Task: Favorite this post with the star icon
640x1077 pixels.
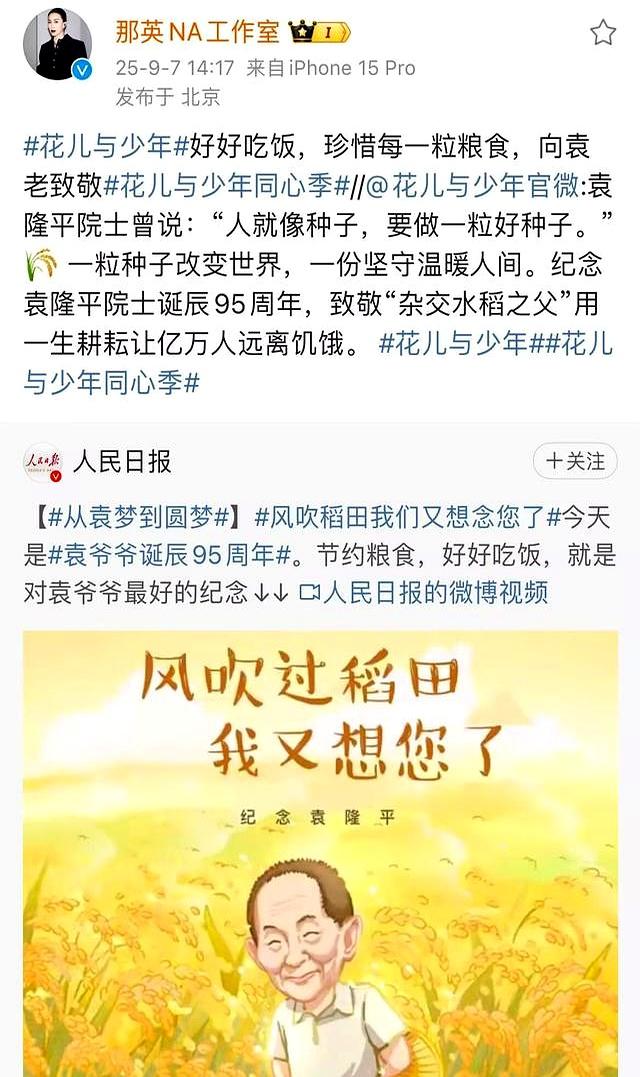Action: click(603, 33)
